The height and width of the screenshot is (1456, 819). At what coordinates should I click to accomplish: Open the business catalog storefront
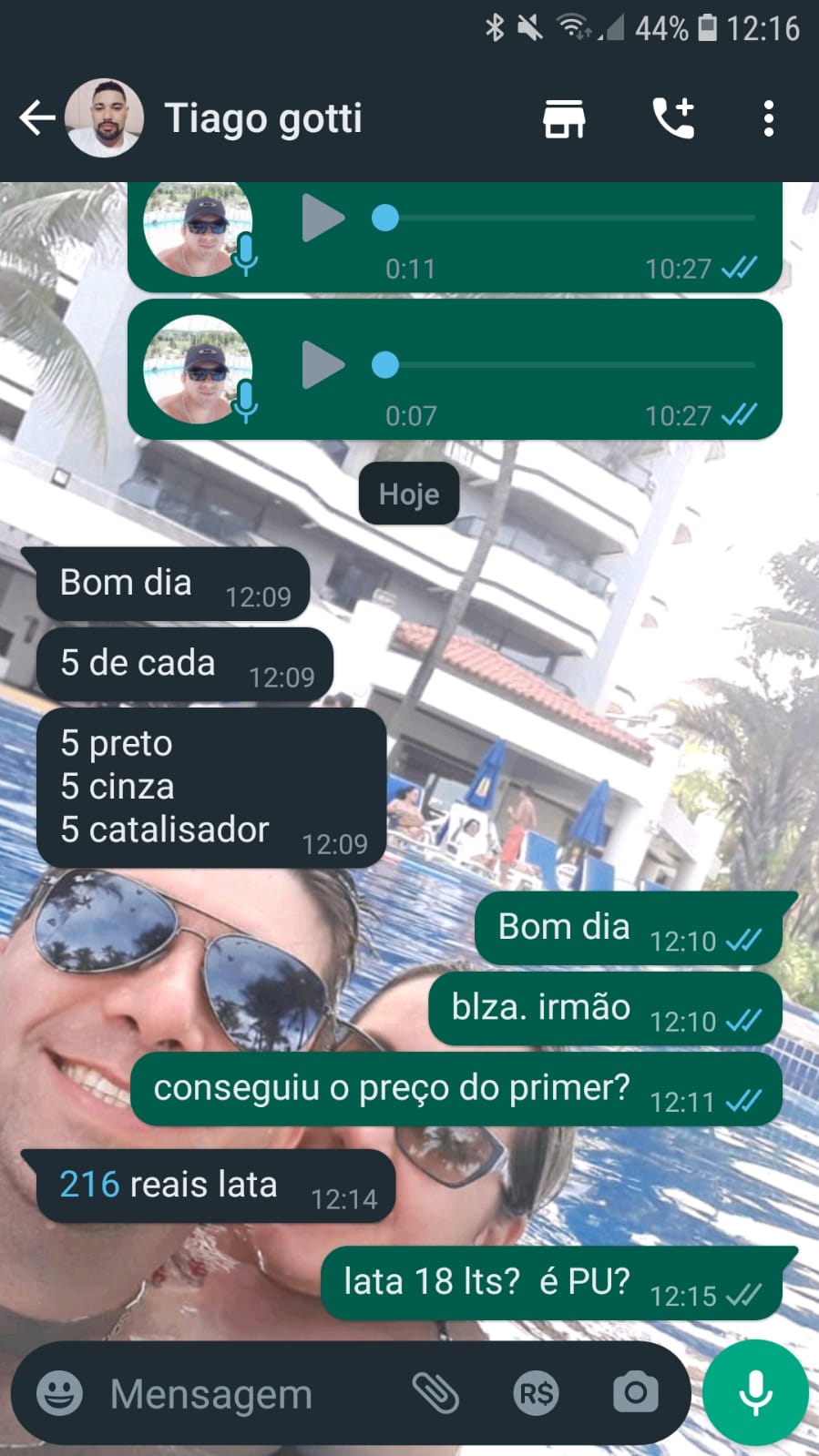pos(564,118)
